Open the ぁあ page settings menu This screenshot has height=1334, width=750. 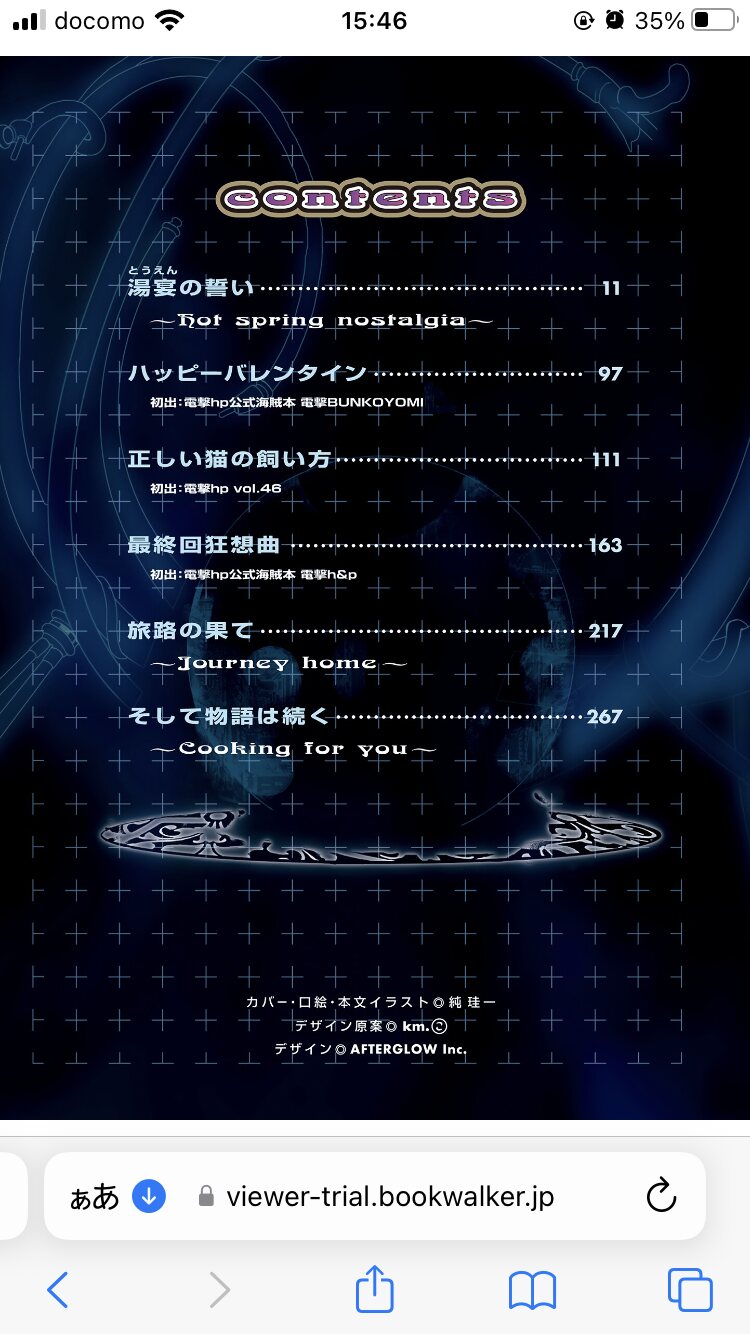(x=94, y=1196)
